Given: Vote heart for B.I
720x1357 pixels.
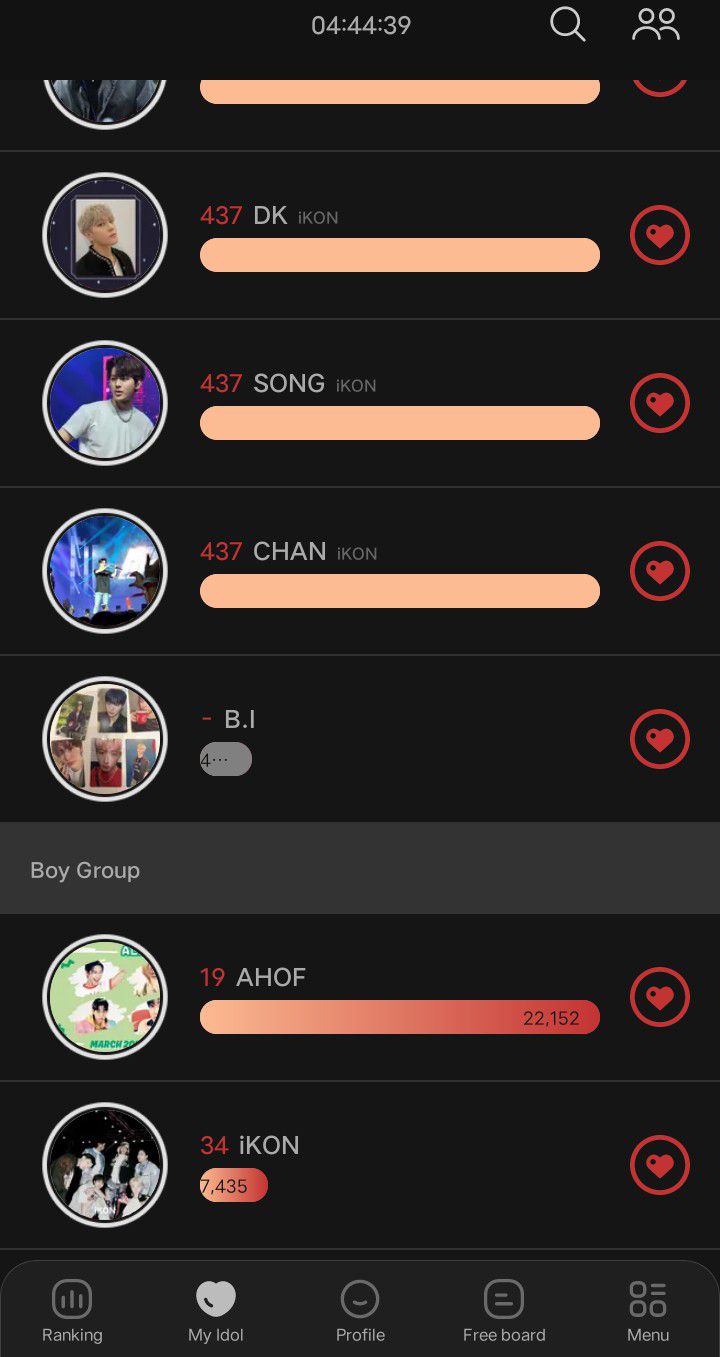Looking at the screenshot, I should point(660,740).
